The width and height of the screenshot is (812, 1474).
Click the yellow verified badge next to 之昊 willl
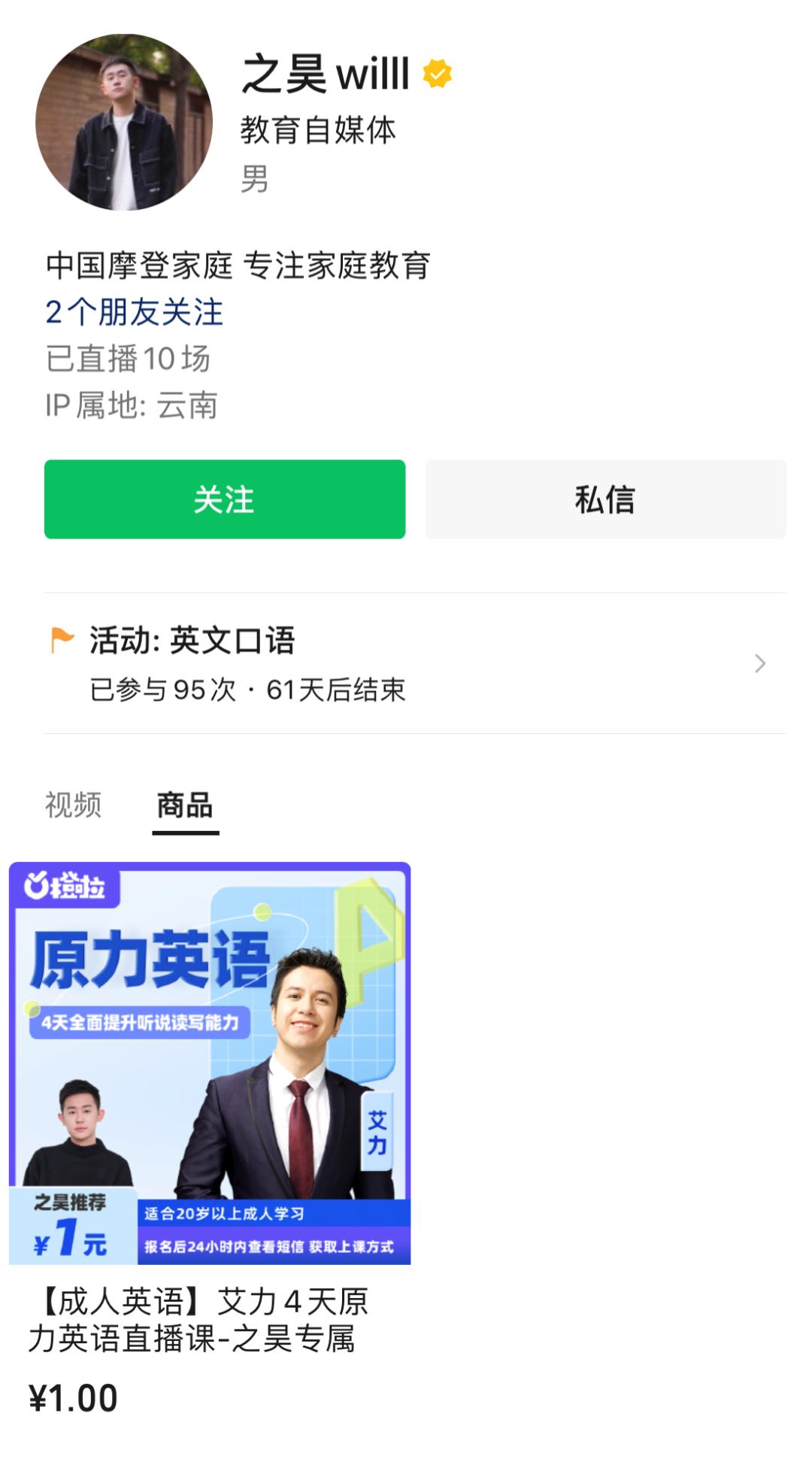(x=437, y=72)
